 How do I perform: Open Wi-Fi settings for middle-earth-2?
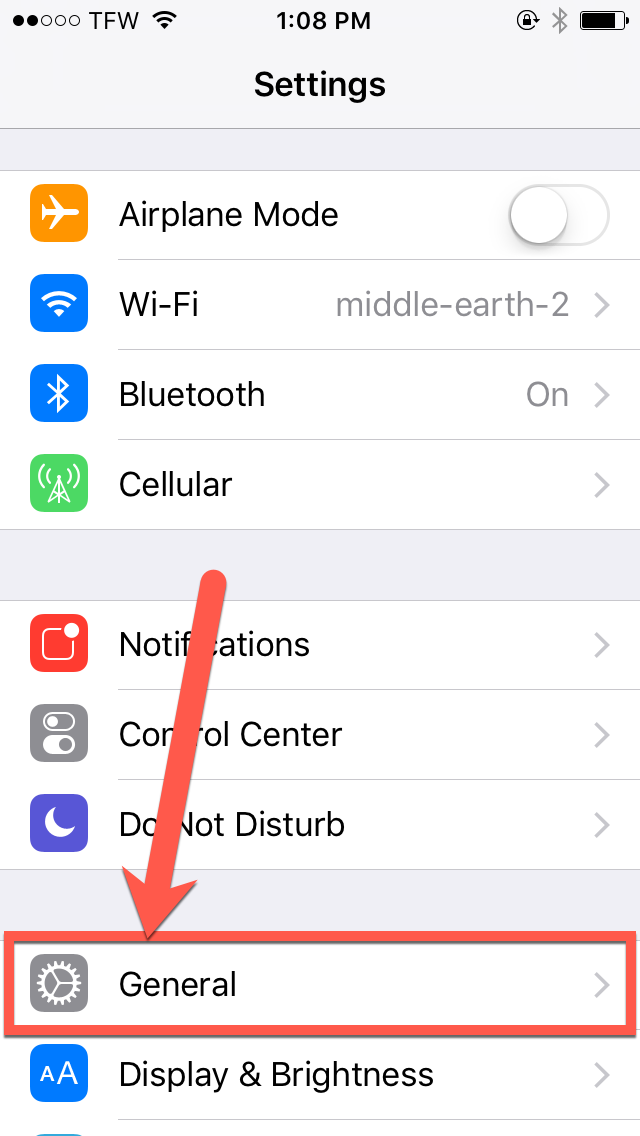[320, 305]
